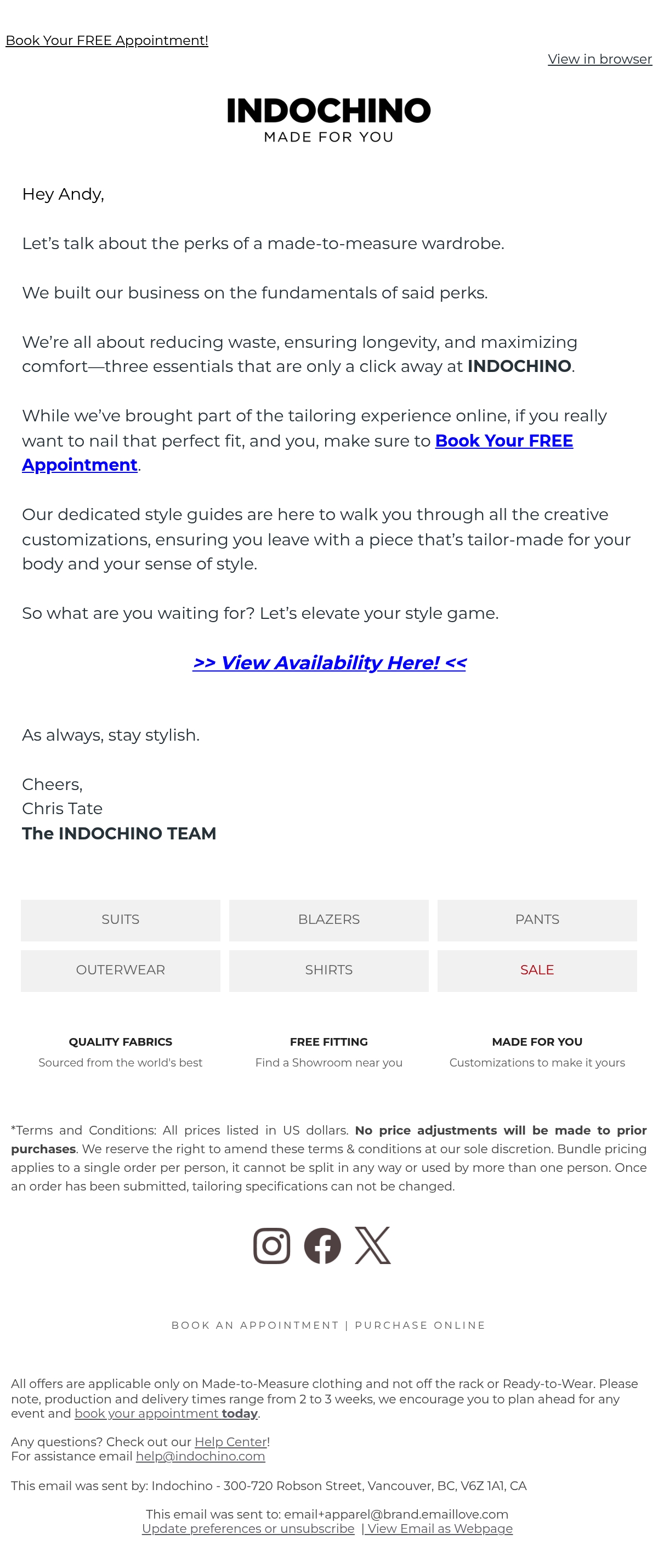Open the top Book Your FREE Appointment link
Image resolution: width=658 pixels, height=1568 pixels.
pos(107,41)
